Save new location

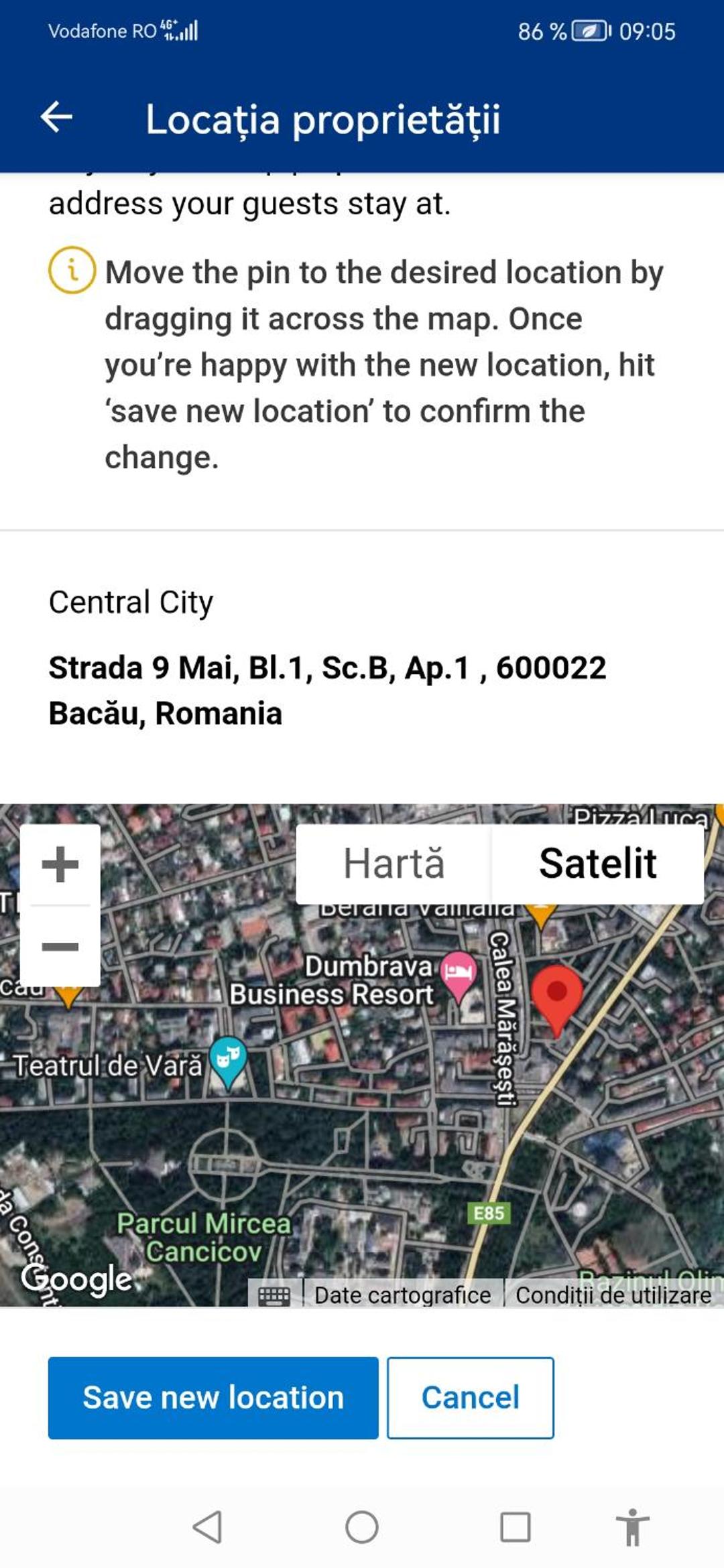[213, 1398]
